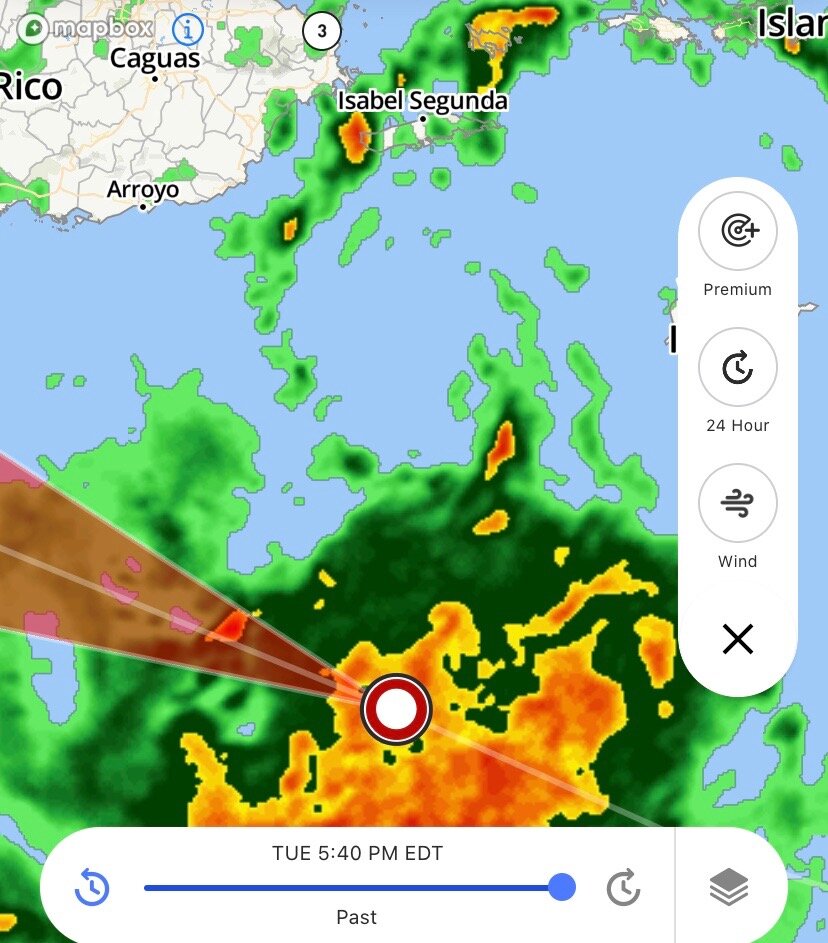Switch radar timeline to past mode
This screenshot has height=943, width=828.
click(x=92, y=887)
